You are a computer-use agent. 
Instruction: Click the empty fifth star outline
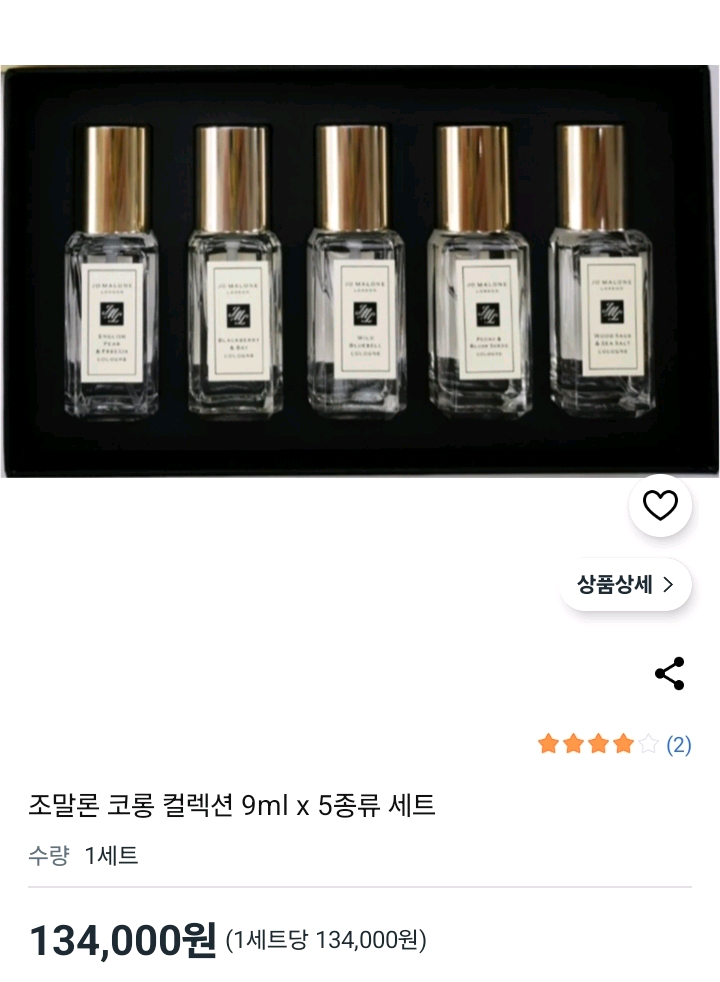click(x=648, y=743)
